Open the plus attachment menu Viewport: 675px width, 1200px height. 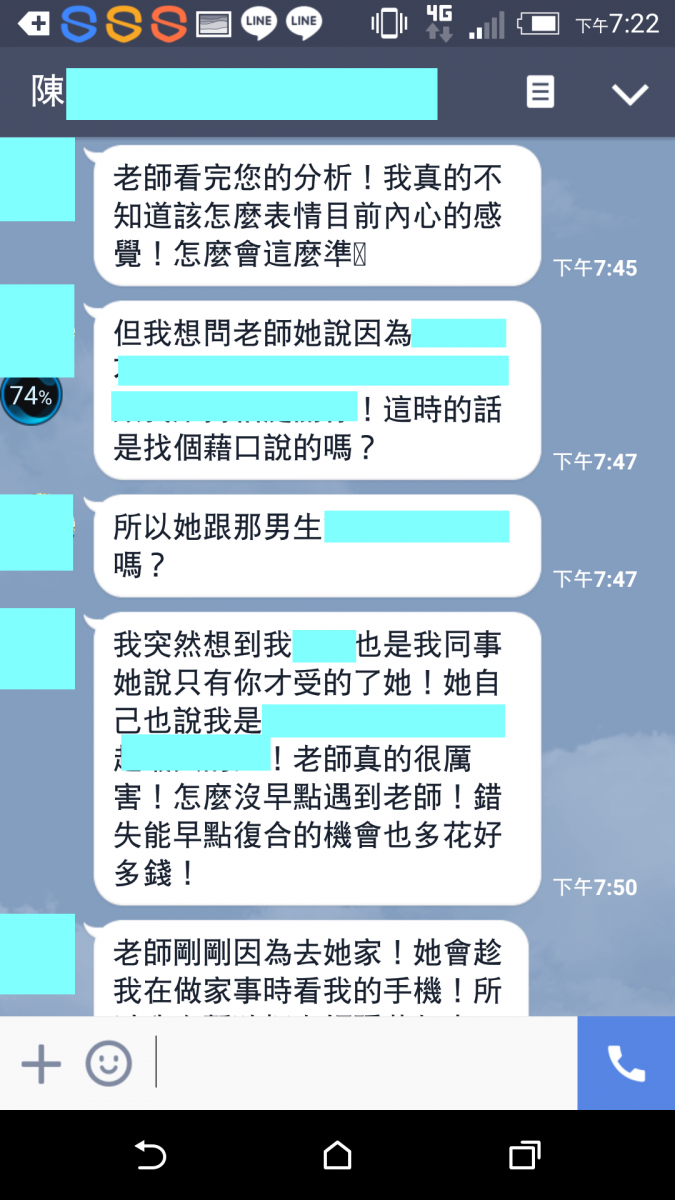41,1064
